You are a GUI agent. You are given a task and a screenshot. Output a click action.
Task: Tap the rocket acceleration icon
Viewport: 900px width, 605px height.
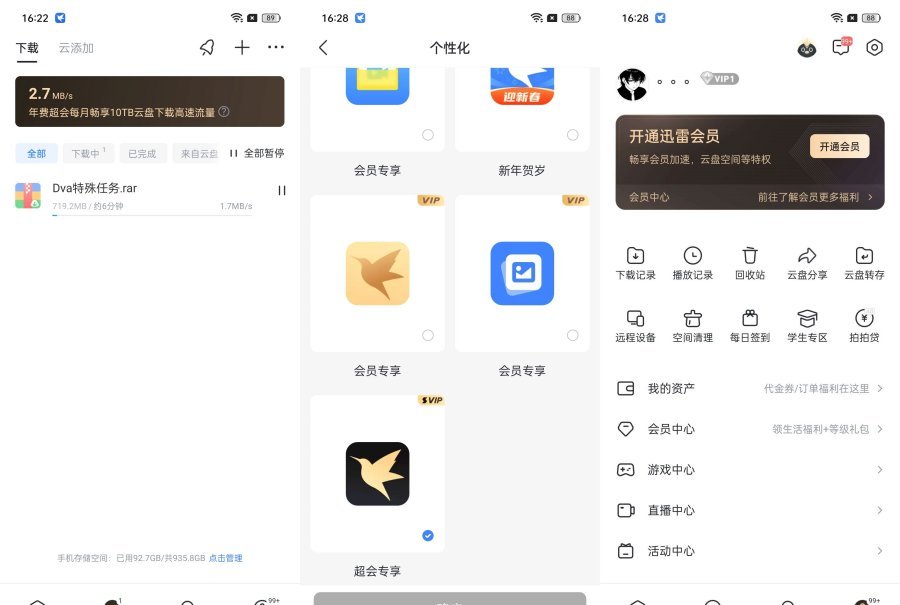(x=207, y=47)
